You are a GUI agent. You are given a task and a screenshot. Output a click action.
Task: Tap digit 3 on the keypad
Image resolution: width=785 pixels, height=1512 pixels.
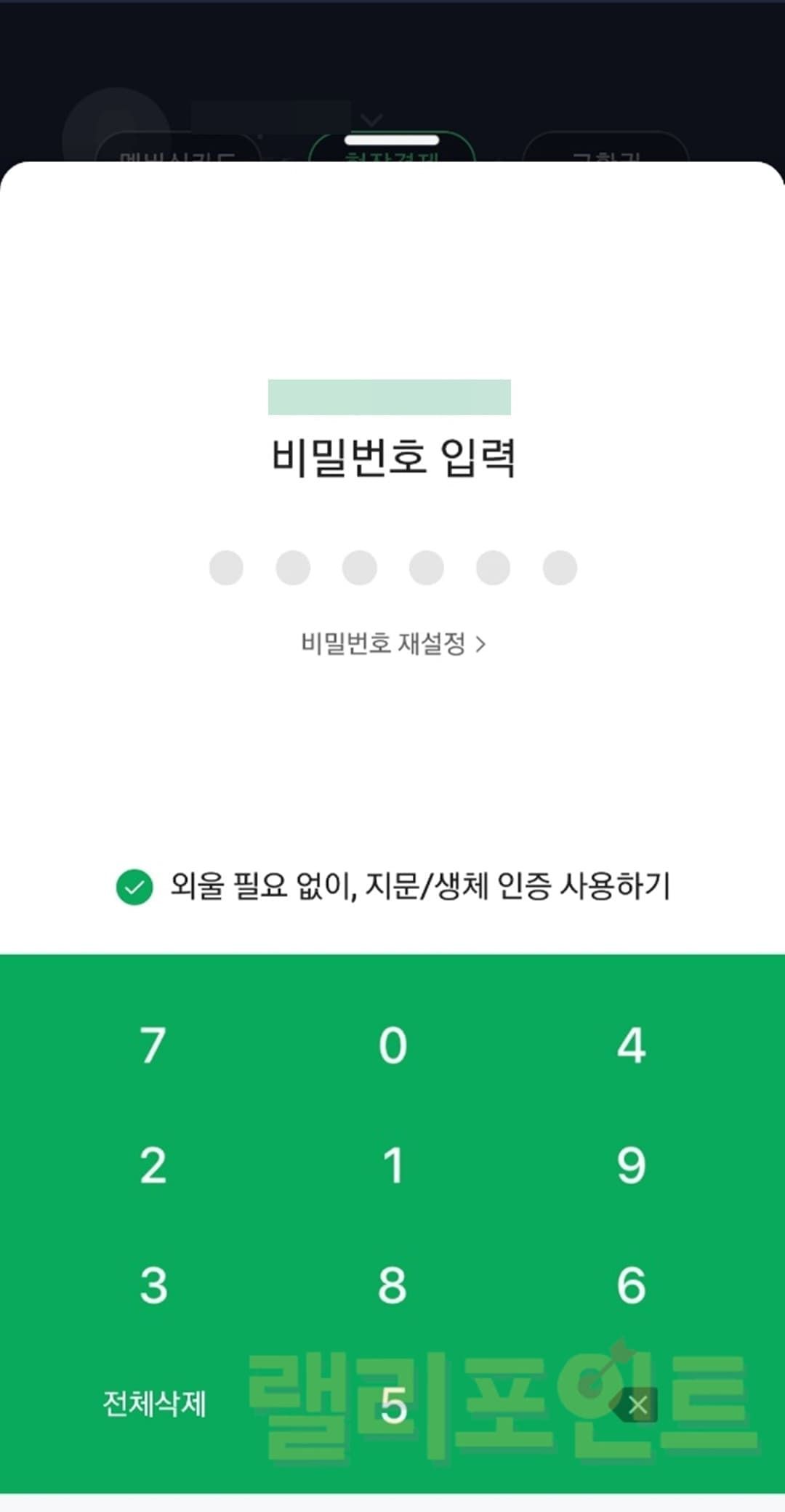[x=153, y=1285]
